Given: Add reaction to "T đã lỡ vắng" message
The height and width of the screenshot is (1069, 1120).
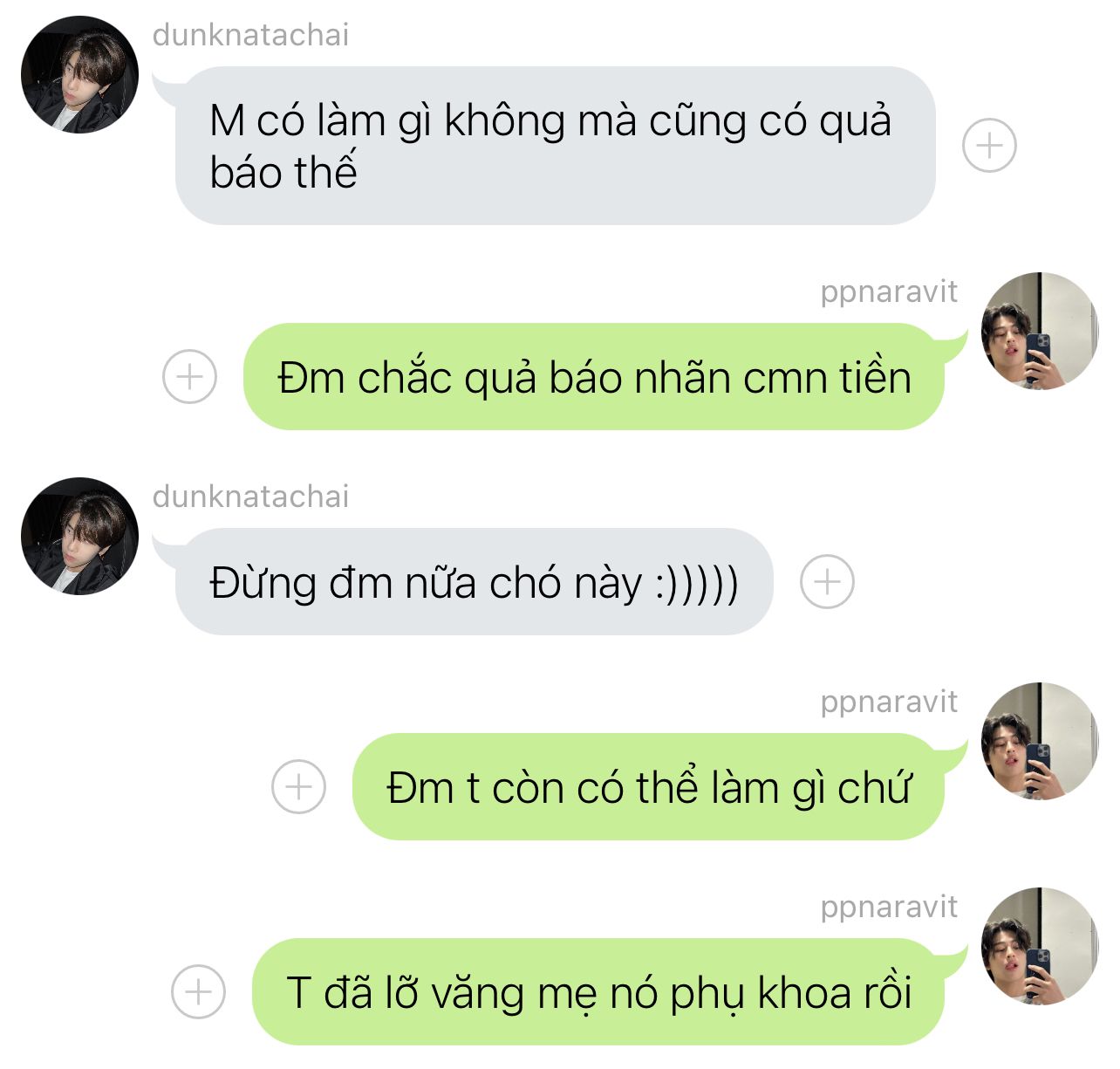Looking at the screenshot, I should point(199,992).
